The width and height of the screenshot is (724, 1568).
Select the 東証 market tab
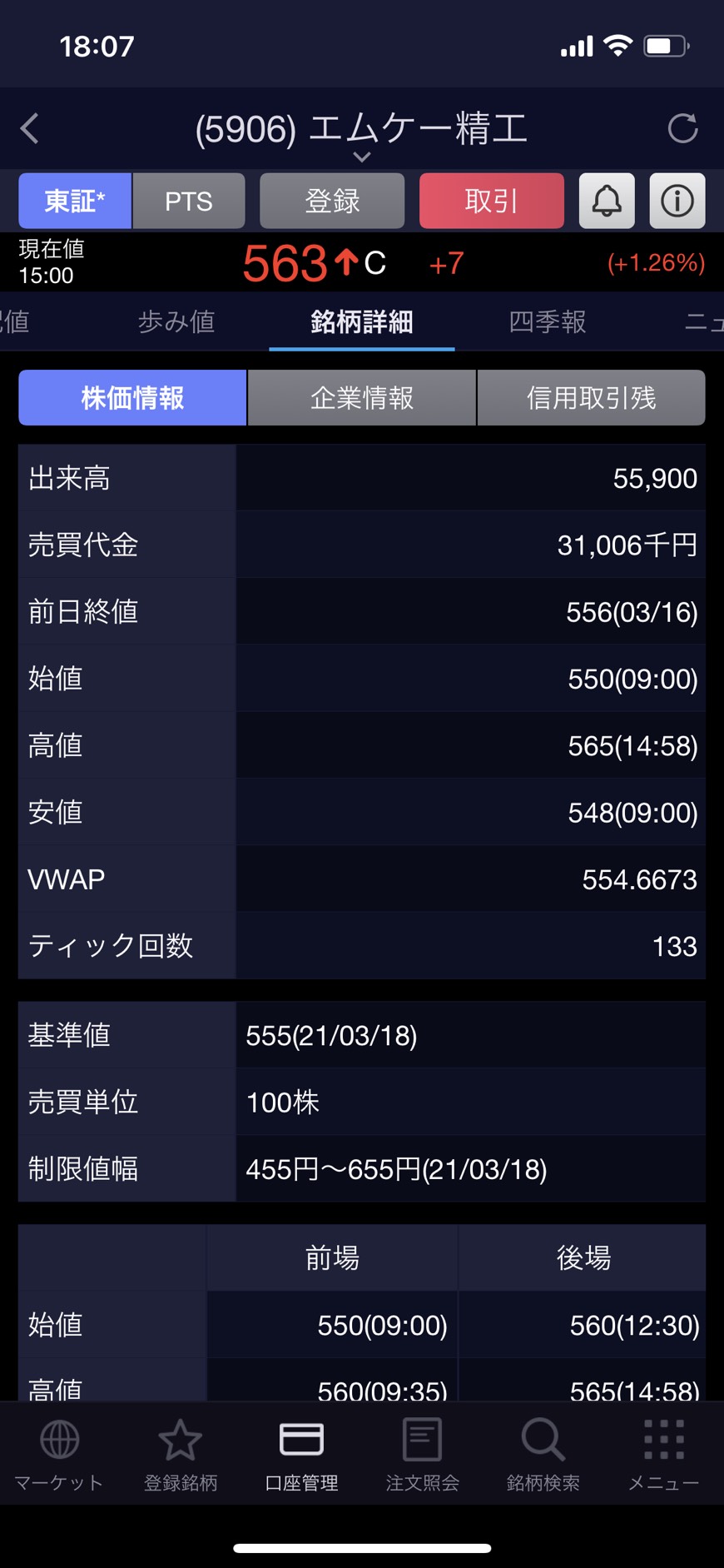[75, 201]
